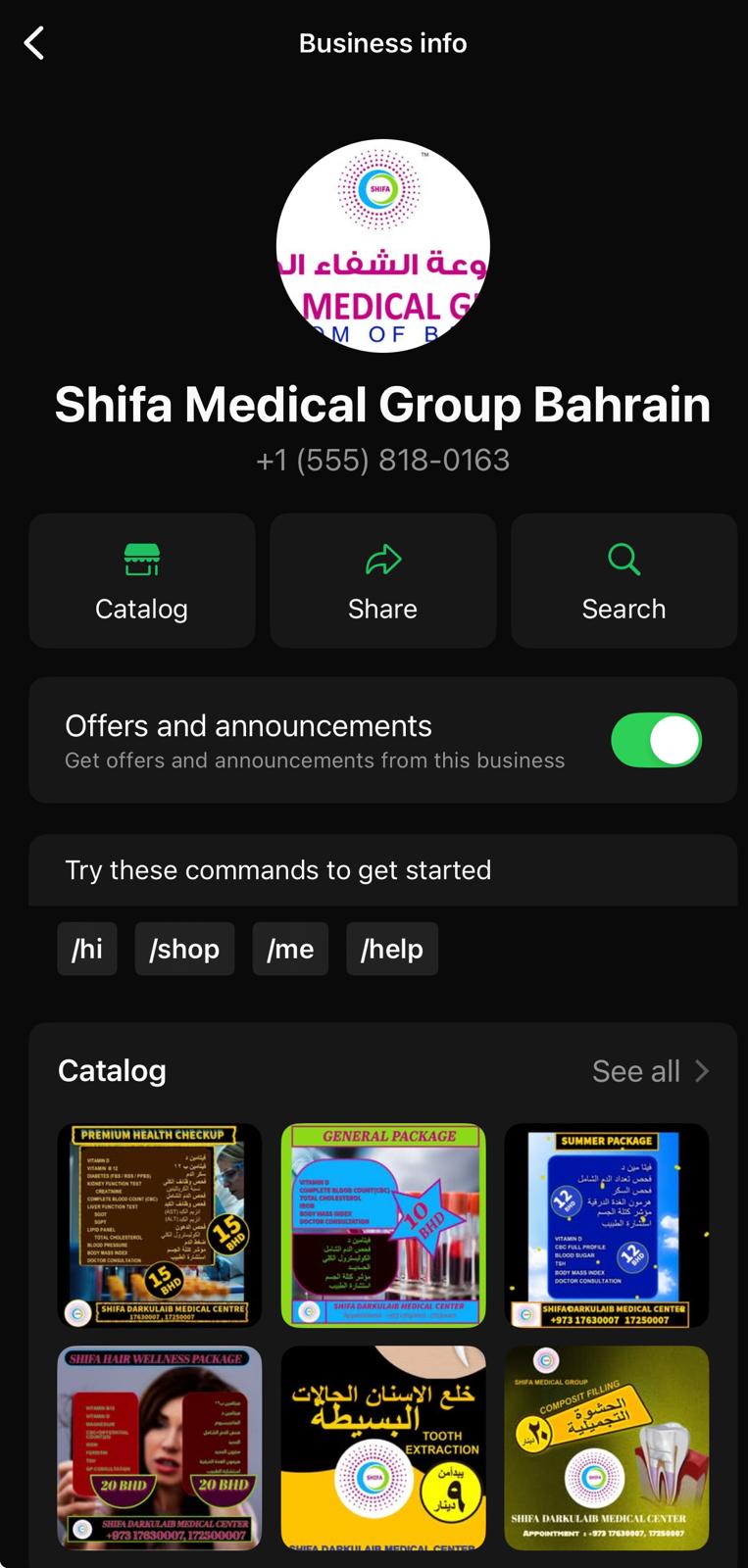Open the Composite Filling catalog item
The height and width of the screenshot is (1568, 748).
click(606, 1447)
